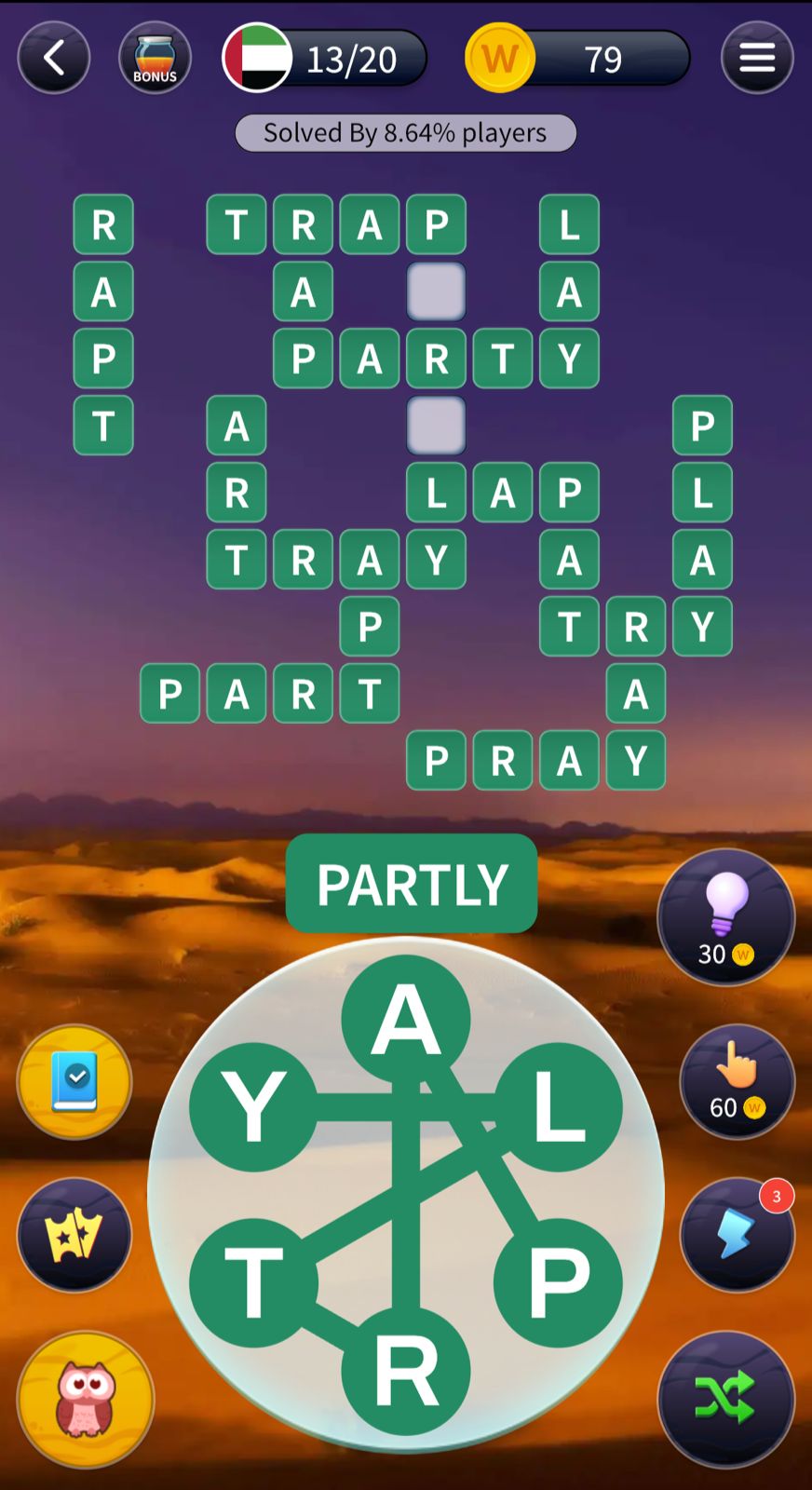This screenshot has height=1490, width=812.
Task: Open the hamburger menu
Action: point(756,59)
